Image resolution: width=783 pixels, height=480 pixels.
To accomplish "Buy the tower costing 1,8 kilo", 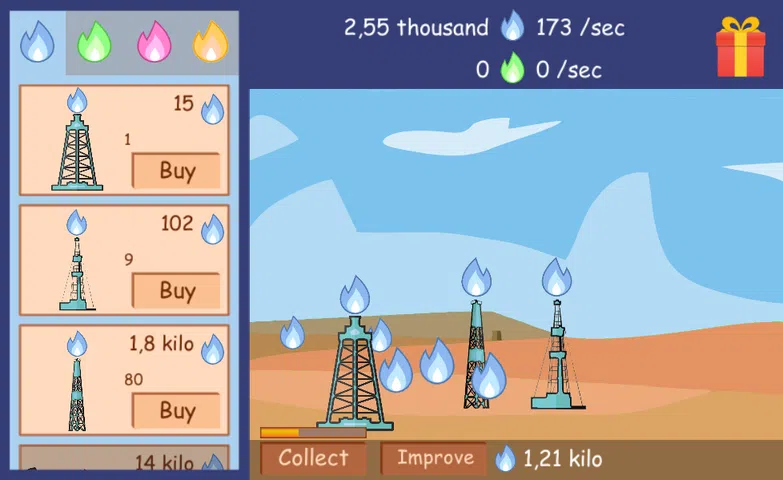I will [x=177, y=410].
